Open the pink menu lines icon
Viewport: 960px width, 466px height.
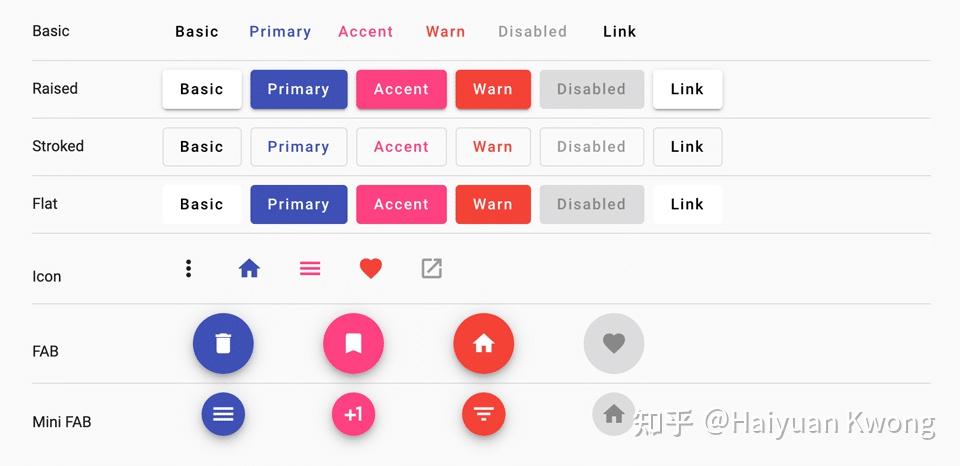[310, 268]
